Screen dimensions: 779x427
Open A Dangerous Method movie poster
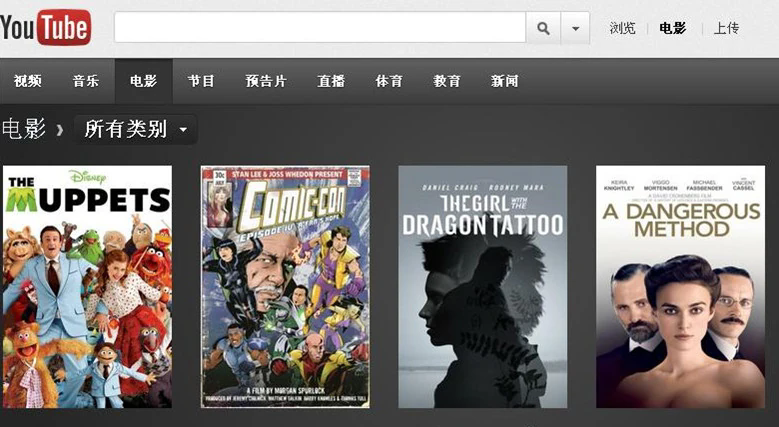(680, 287)
